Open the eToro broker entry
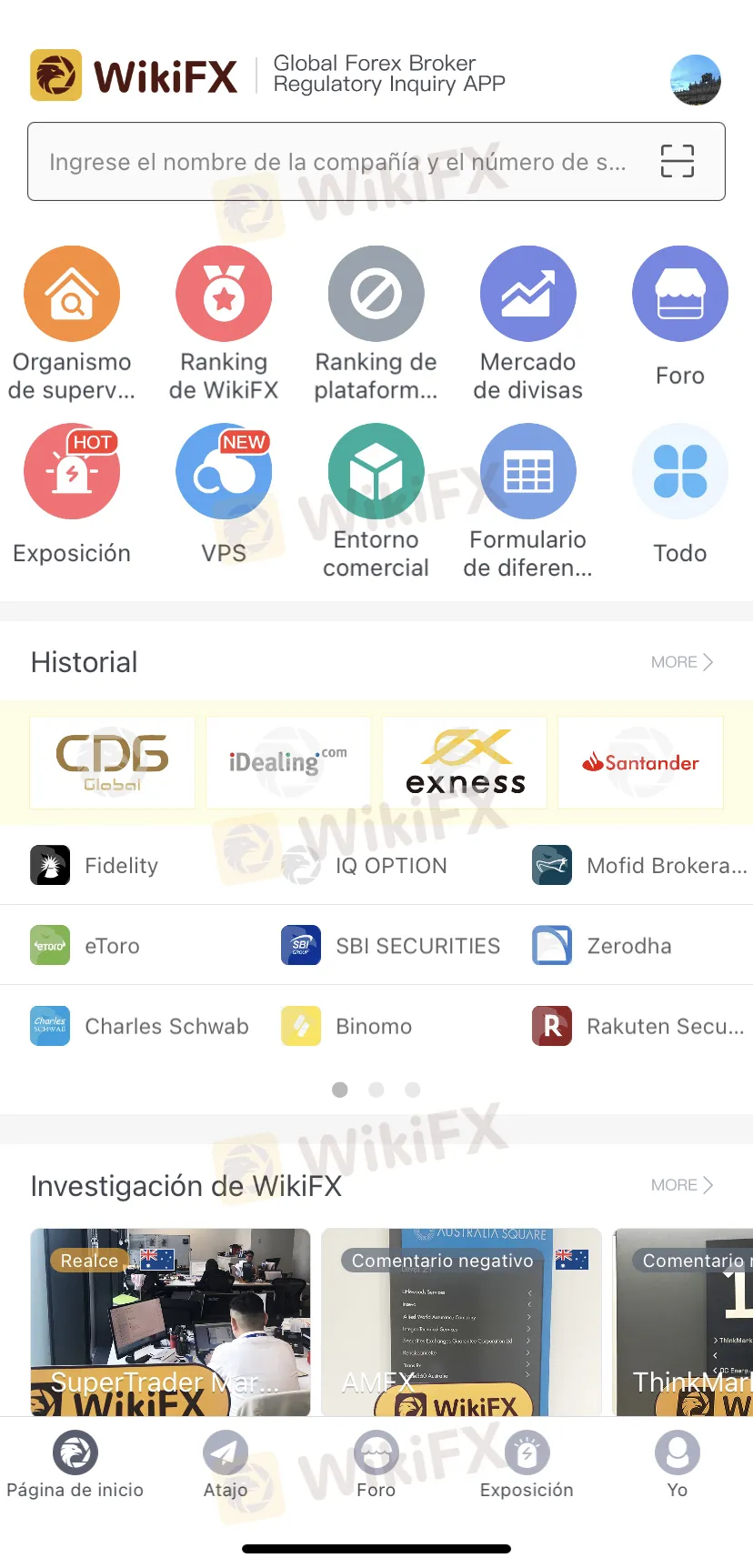 pyautogui.click(x=85, y=946)
